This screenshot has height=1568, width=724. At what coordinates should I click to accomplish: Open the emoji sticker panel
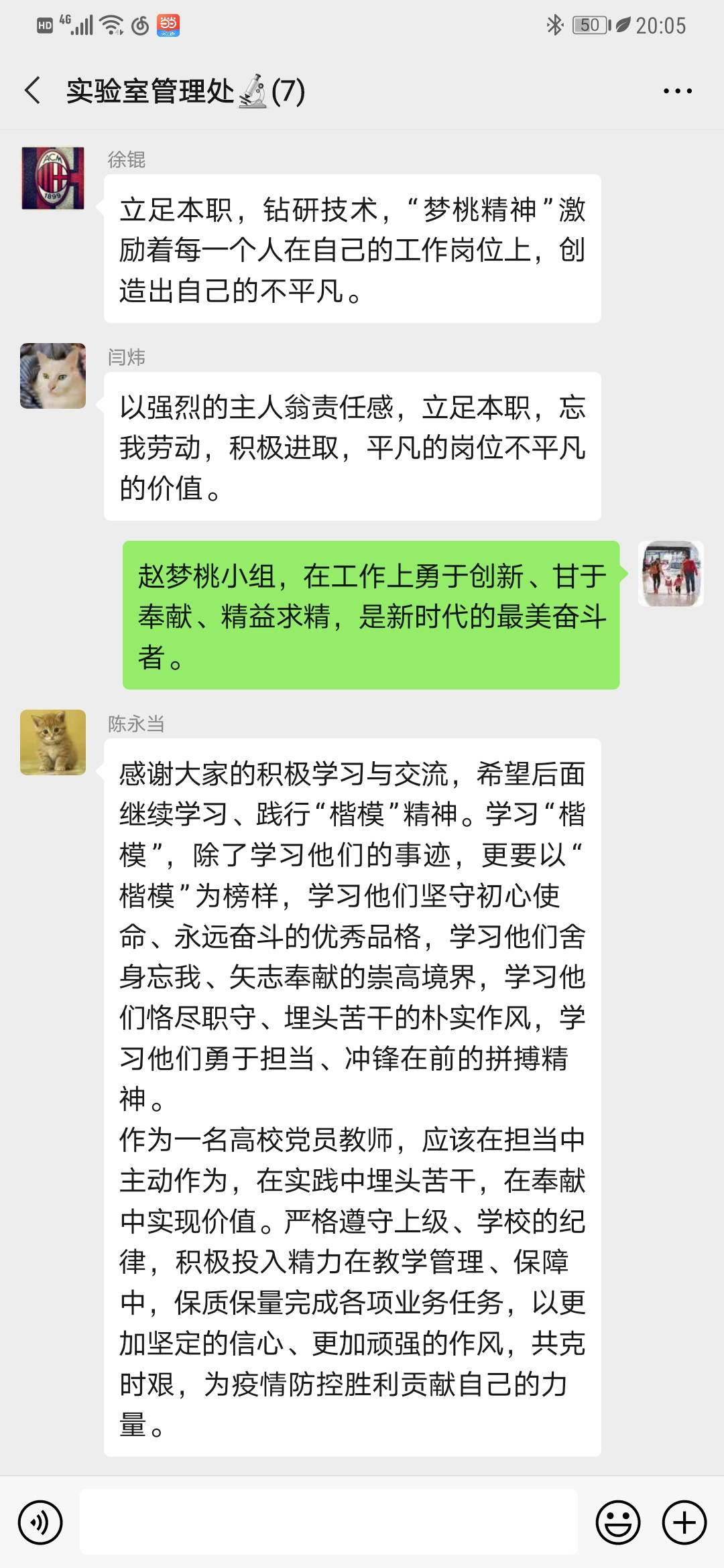pyautogui.click(x=617, y=1522)
